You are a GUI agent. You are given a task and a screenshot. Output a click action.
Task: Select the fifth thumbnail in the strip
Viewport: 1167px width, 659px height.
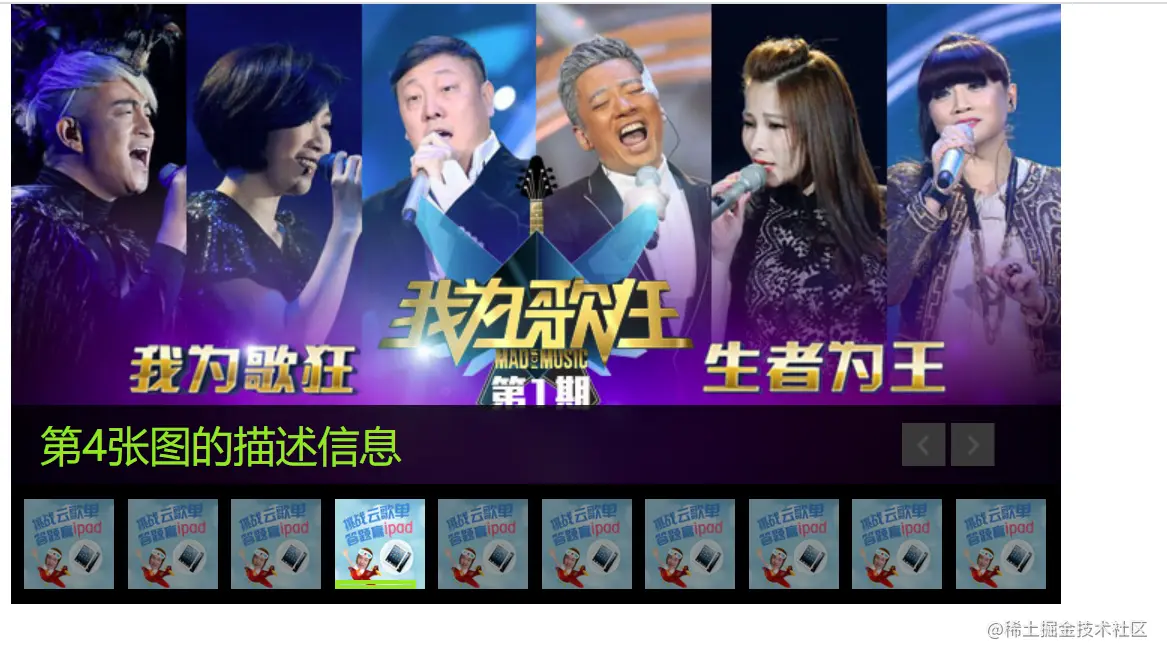click(x=483, y=544)
